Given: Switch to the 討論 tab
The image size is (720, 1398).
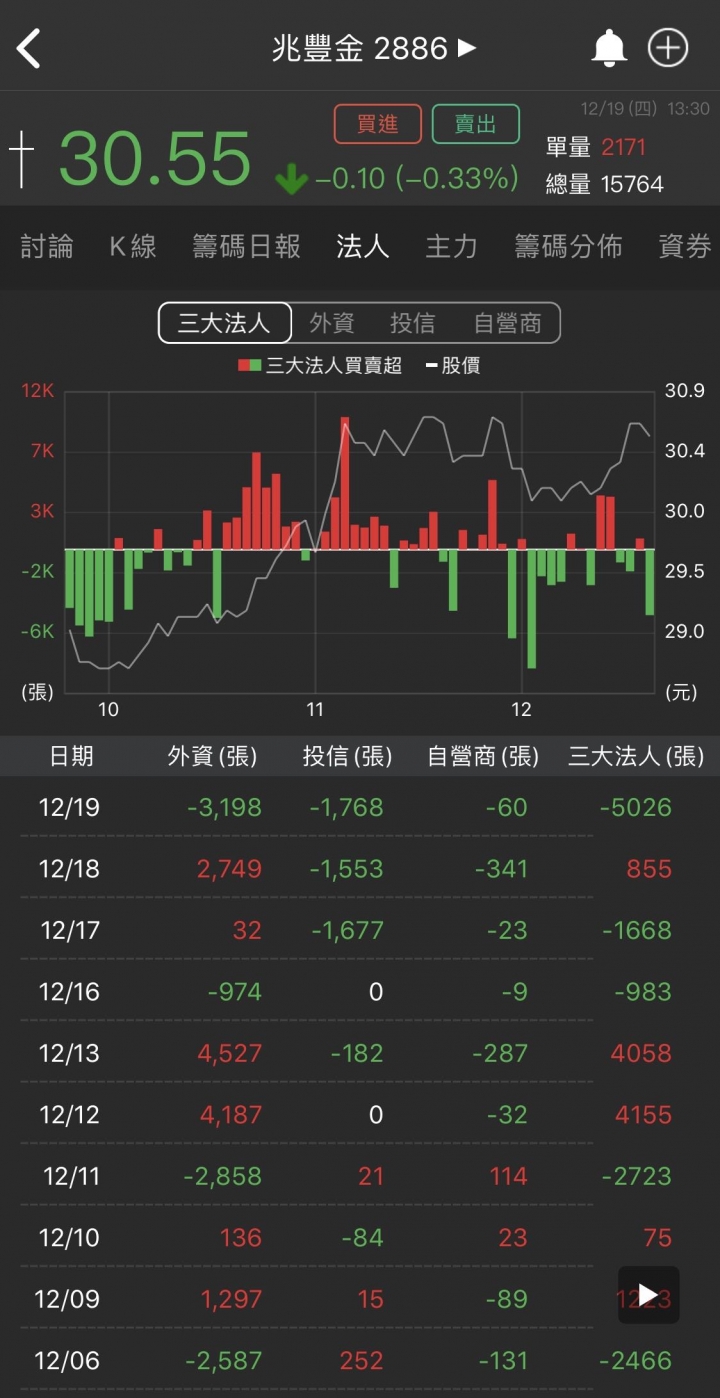Looking at the screenshot, I should coord(47,246).
